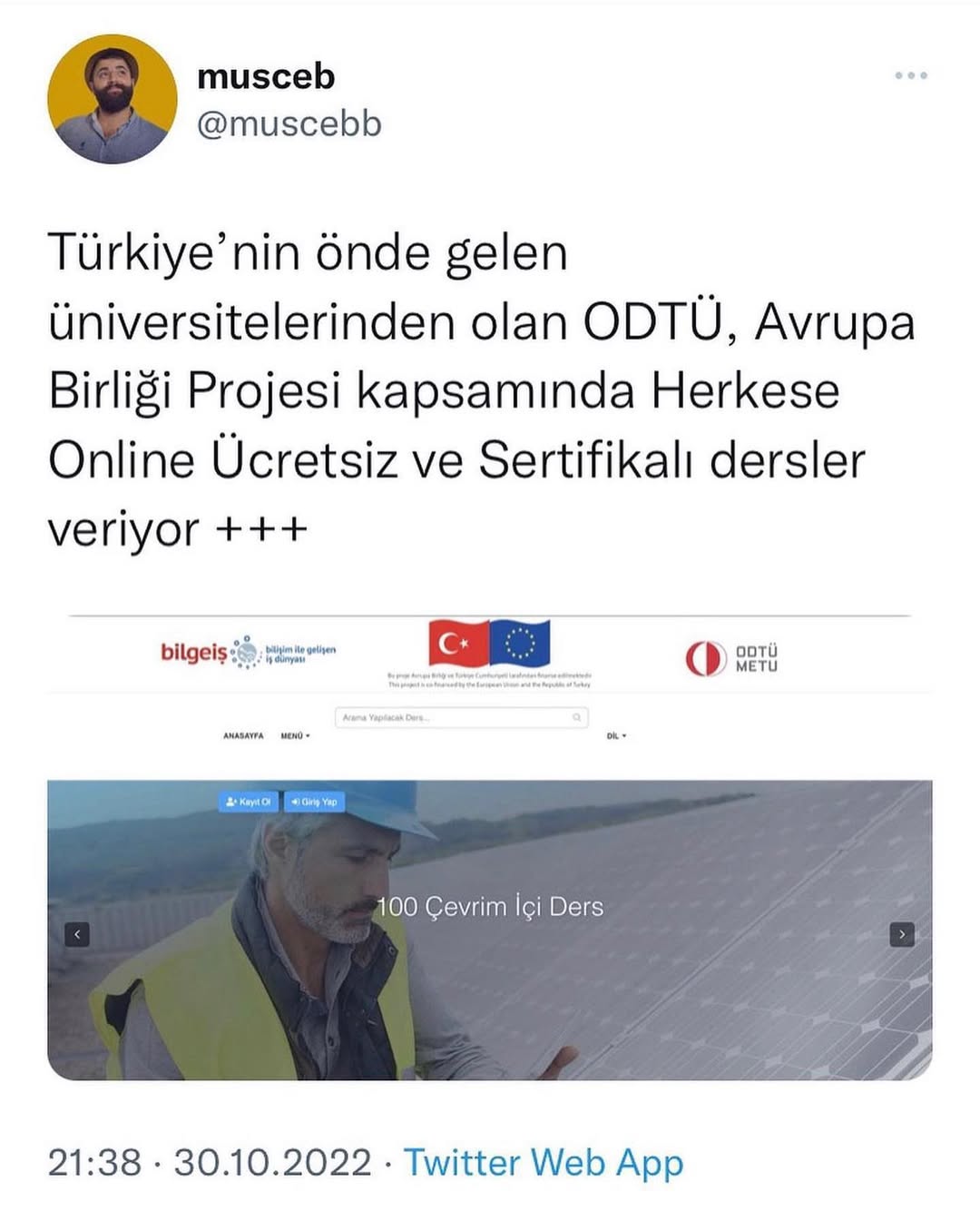Open musceb's profile picture
The image size is (980, 1211).
(x=113, y=100)
